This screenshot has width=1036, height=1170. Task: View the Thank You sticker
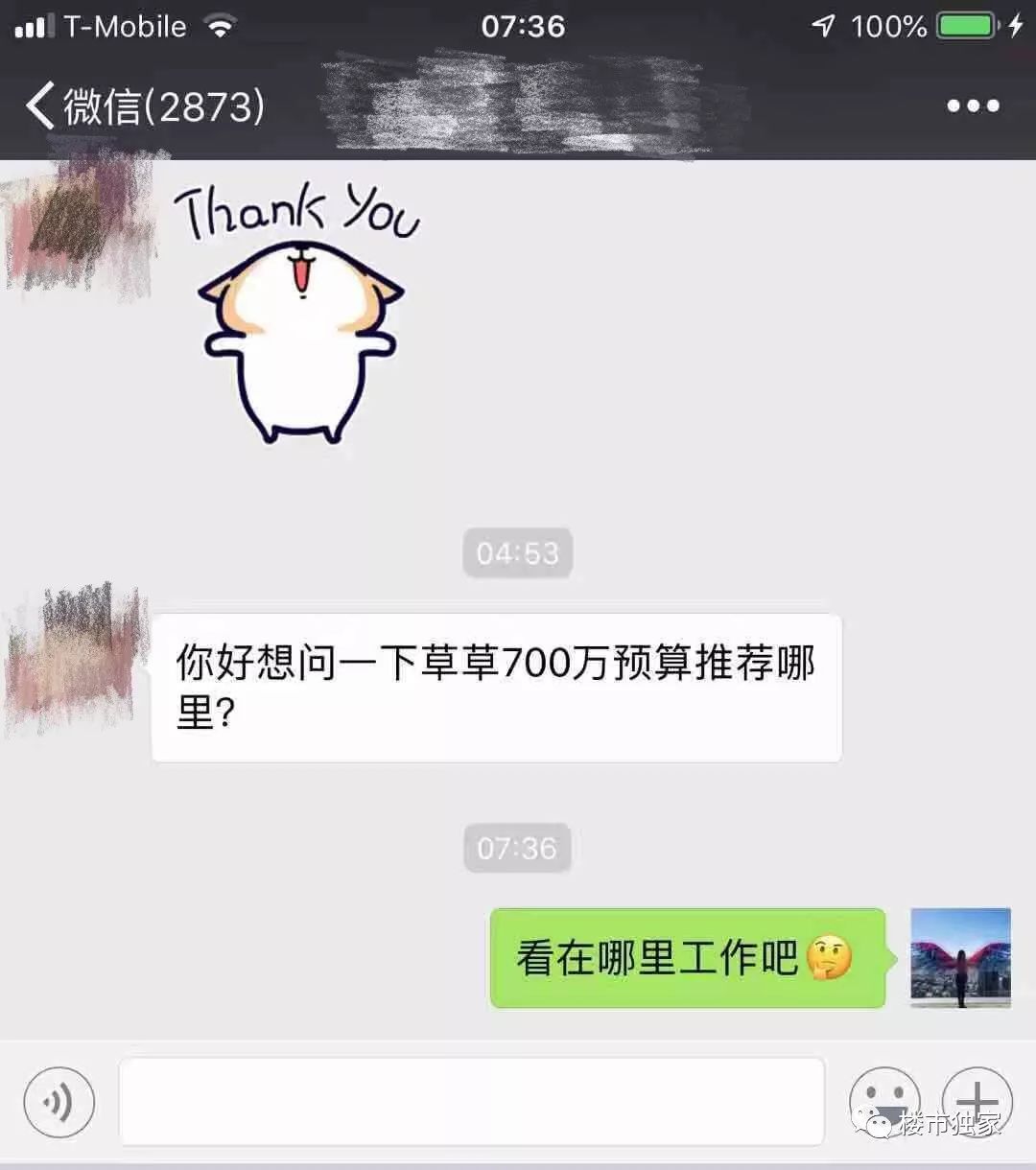coord(299,312)
